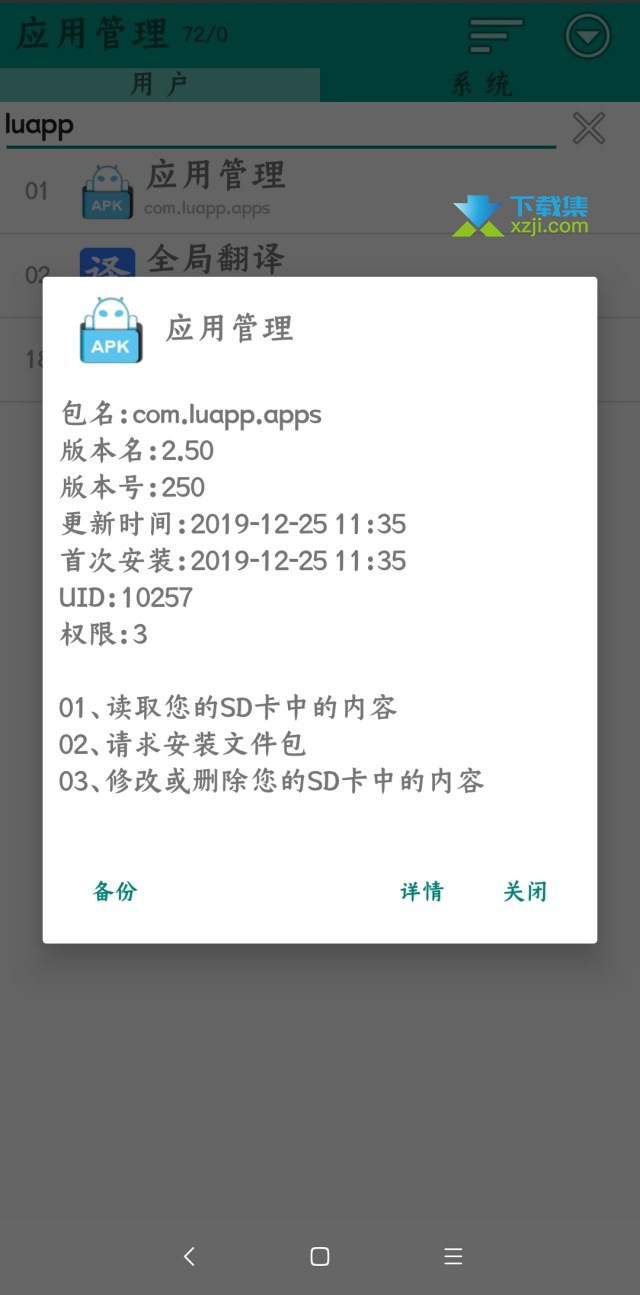This screenshot has width=640, height=1295.
Task: Close the dialog with 关闭
Action: (x=525, y=891)
